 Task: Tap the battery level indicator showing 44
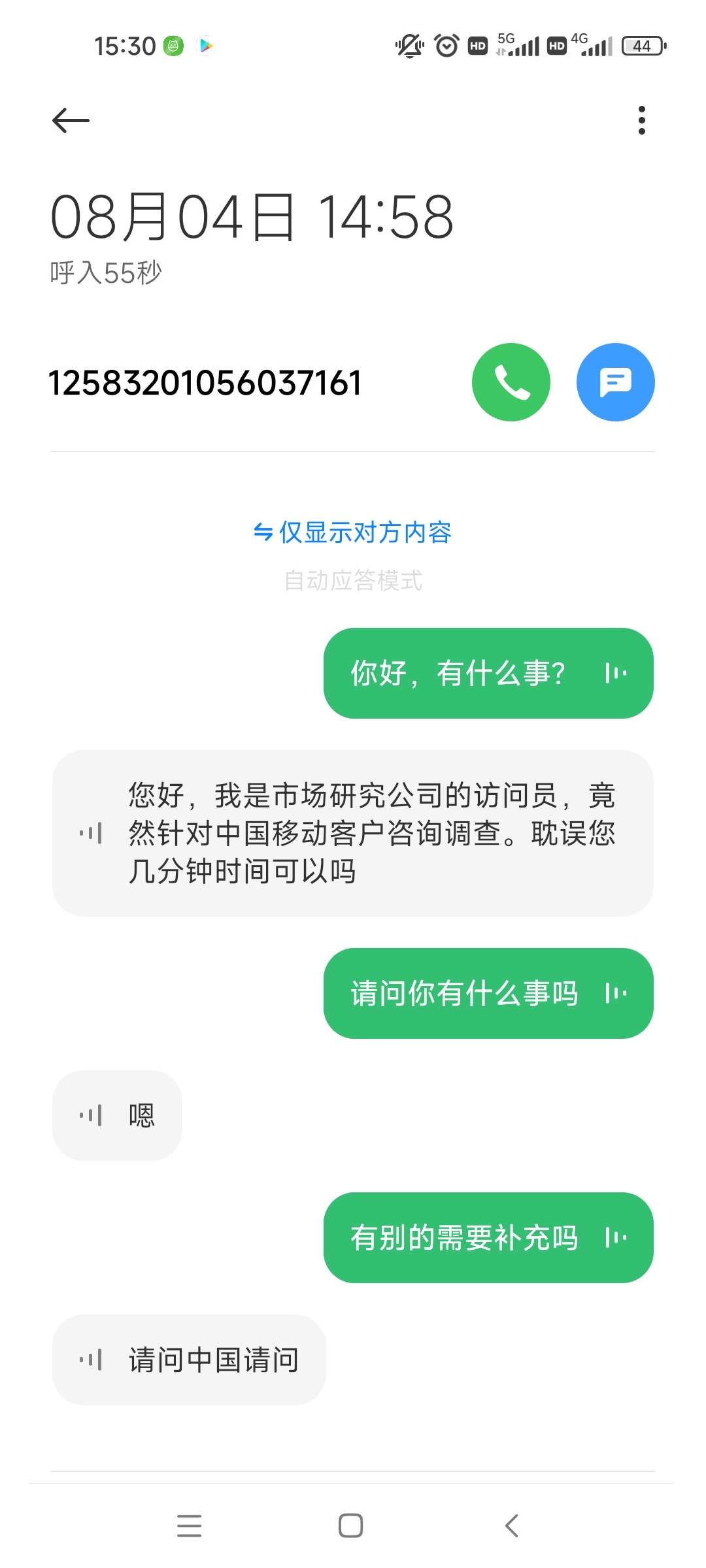coord(643,44)
